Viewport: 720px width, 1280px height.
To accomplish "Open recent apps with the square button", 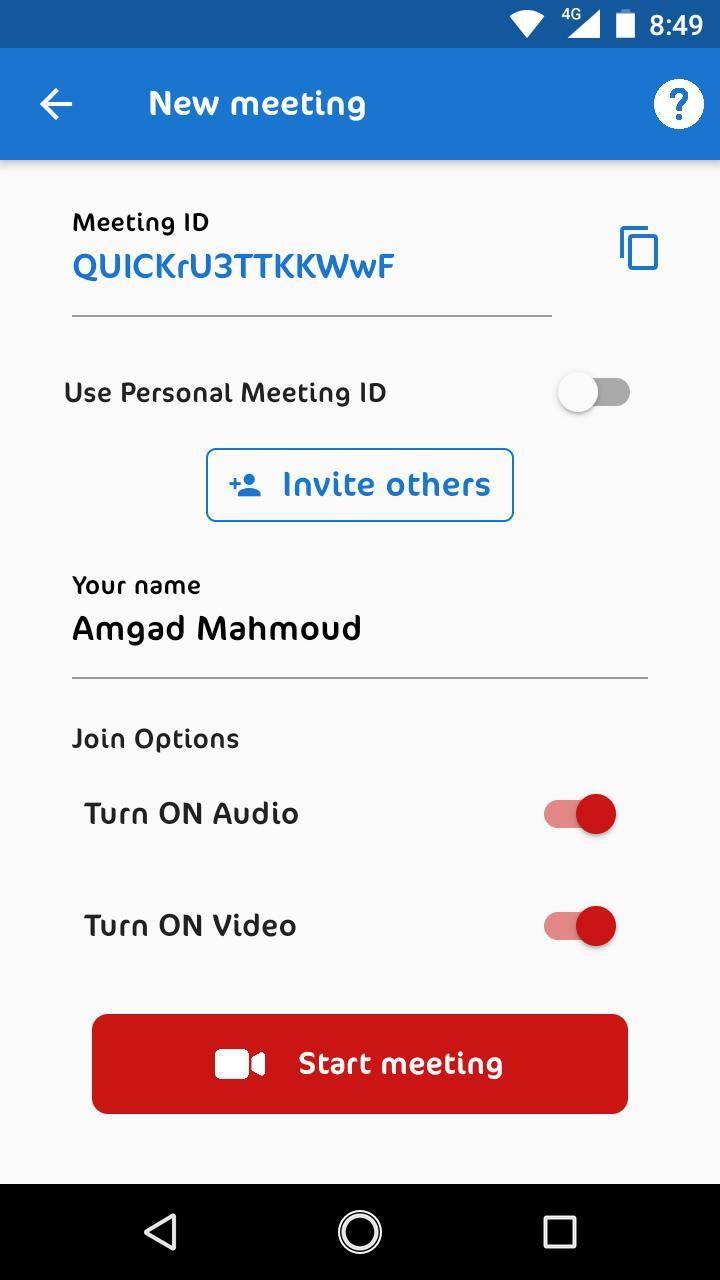I will [x=559, y=1232].
